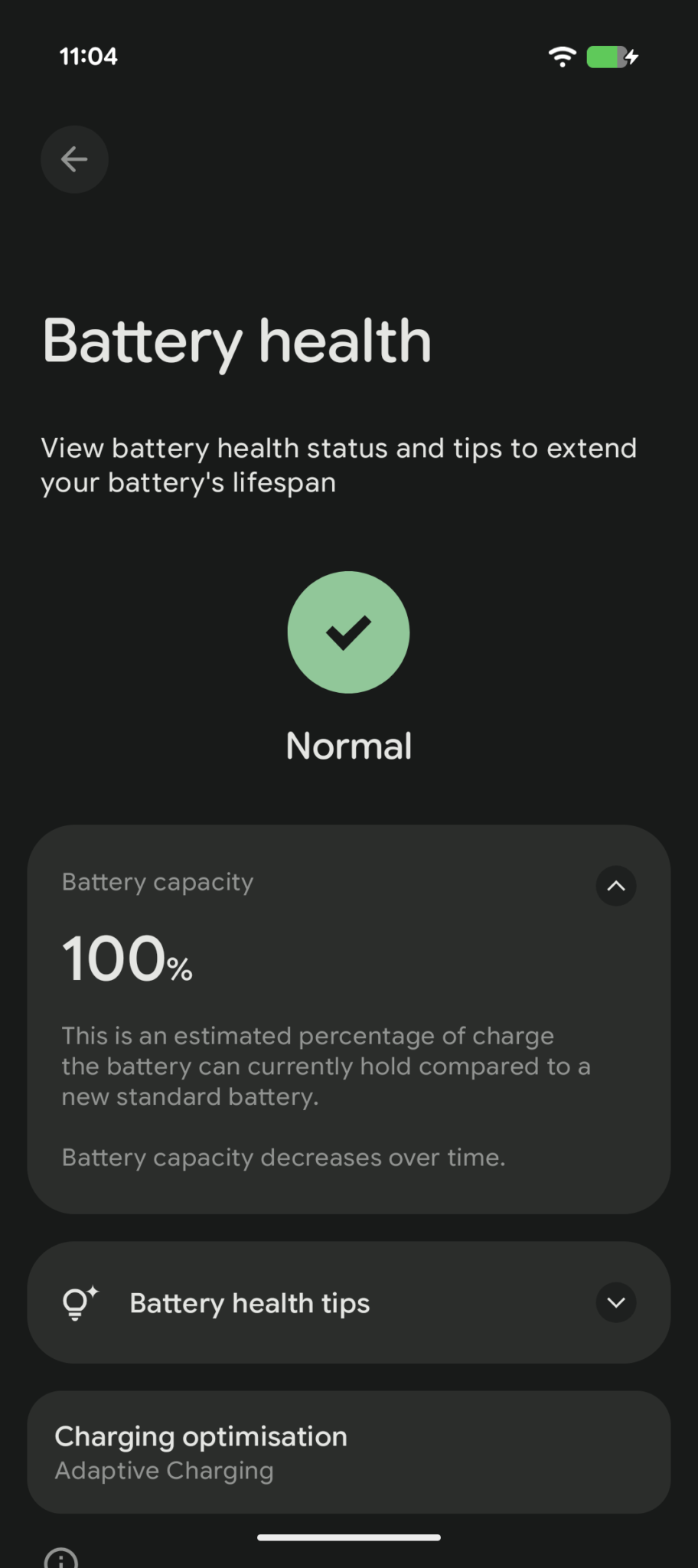Go back using the arrow button
Viewport: 698px width, 1568px height.
click(74, 159)
